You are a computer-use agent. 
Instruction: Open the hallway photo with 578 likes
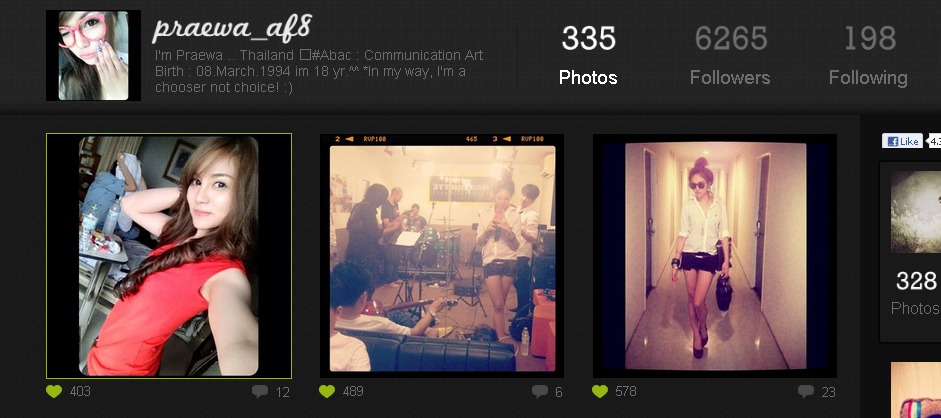point(714,255)
